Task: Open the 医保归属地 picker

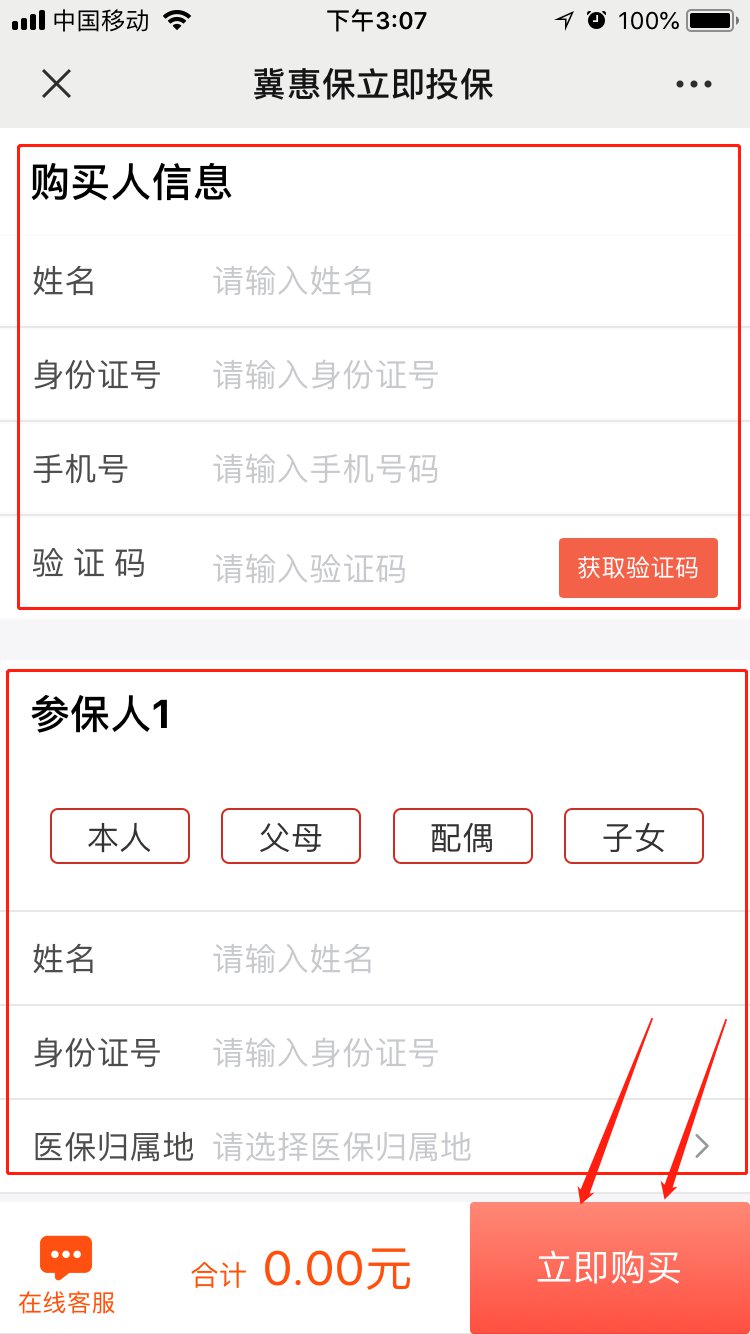Action: pos(450,1146)
